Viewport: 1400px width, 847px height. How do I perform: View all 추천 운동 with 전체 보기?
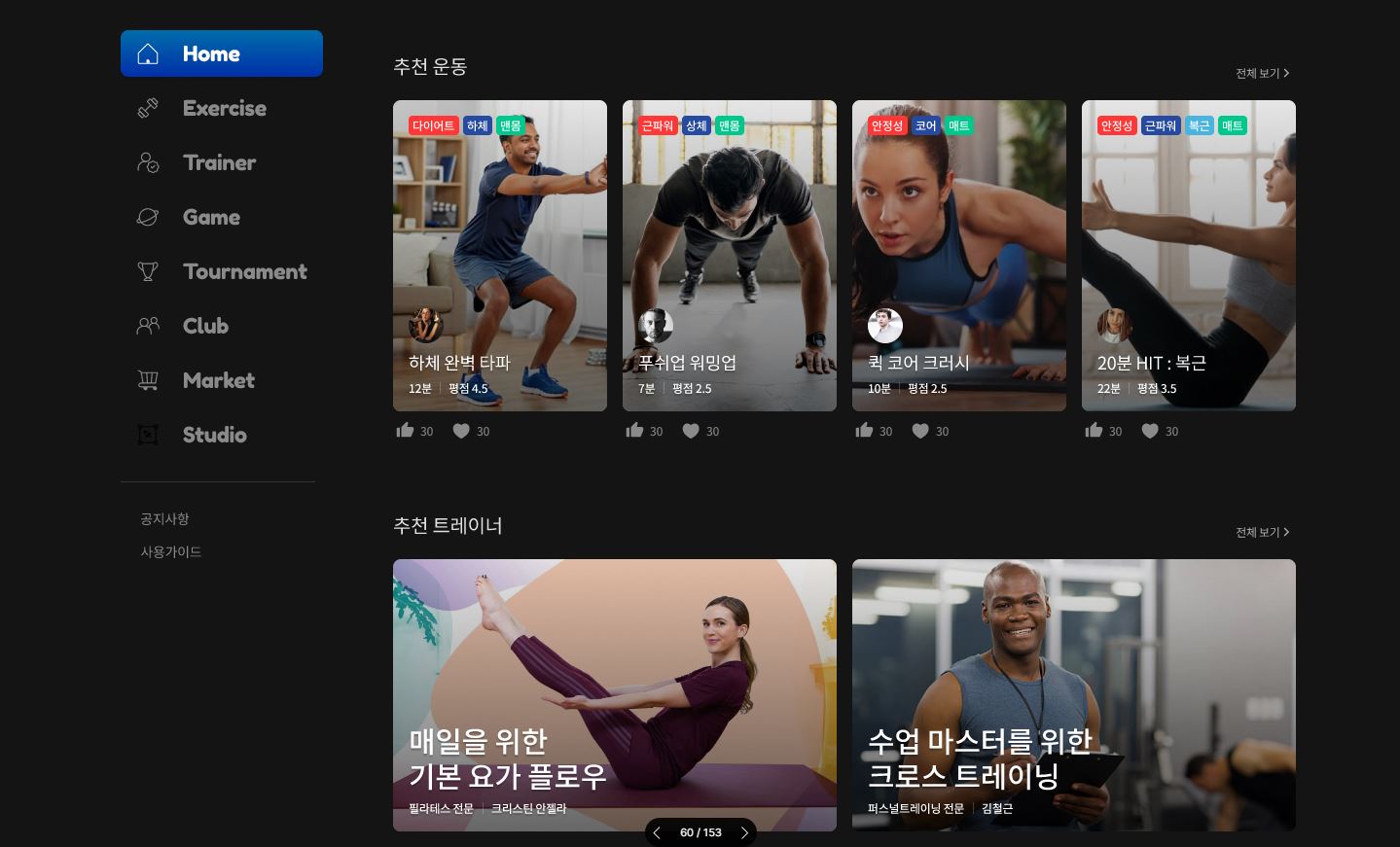[x=1262, y=73]
